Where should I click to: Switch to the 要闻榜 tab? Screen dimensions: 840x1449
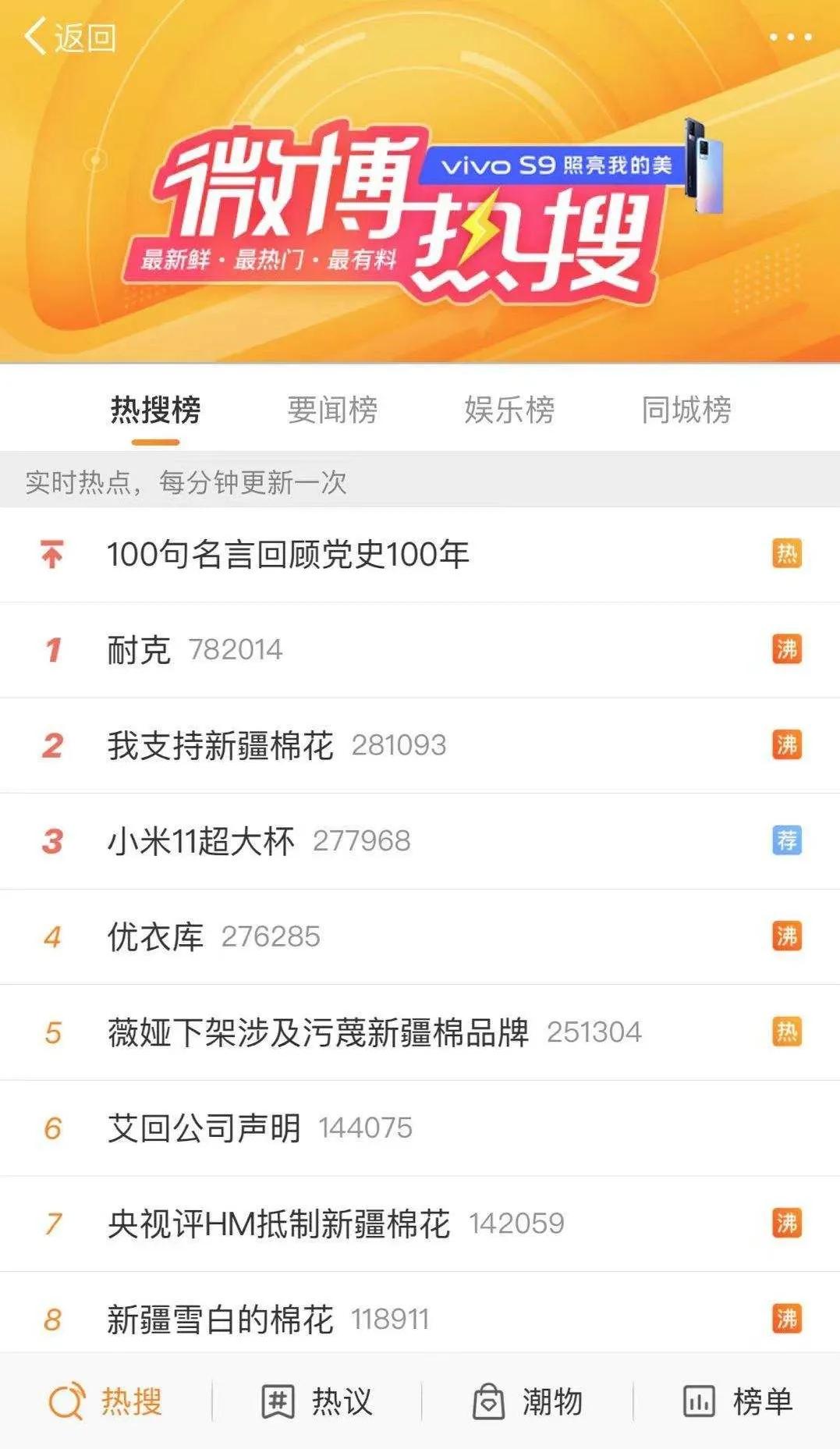(331, 413)
